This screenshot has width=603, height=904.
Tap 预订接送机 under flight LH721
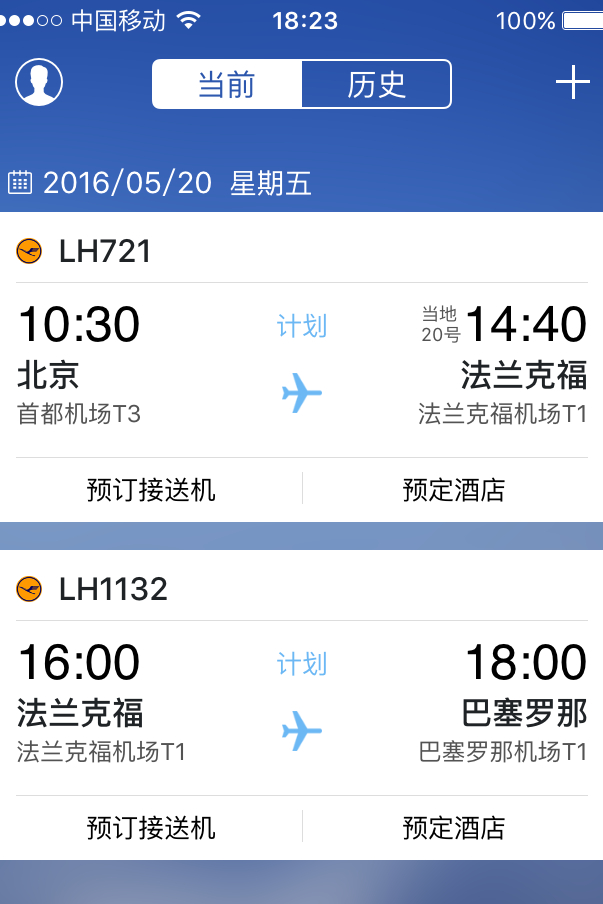point(151,490)
